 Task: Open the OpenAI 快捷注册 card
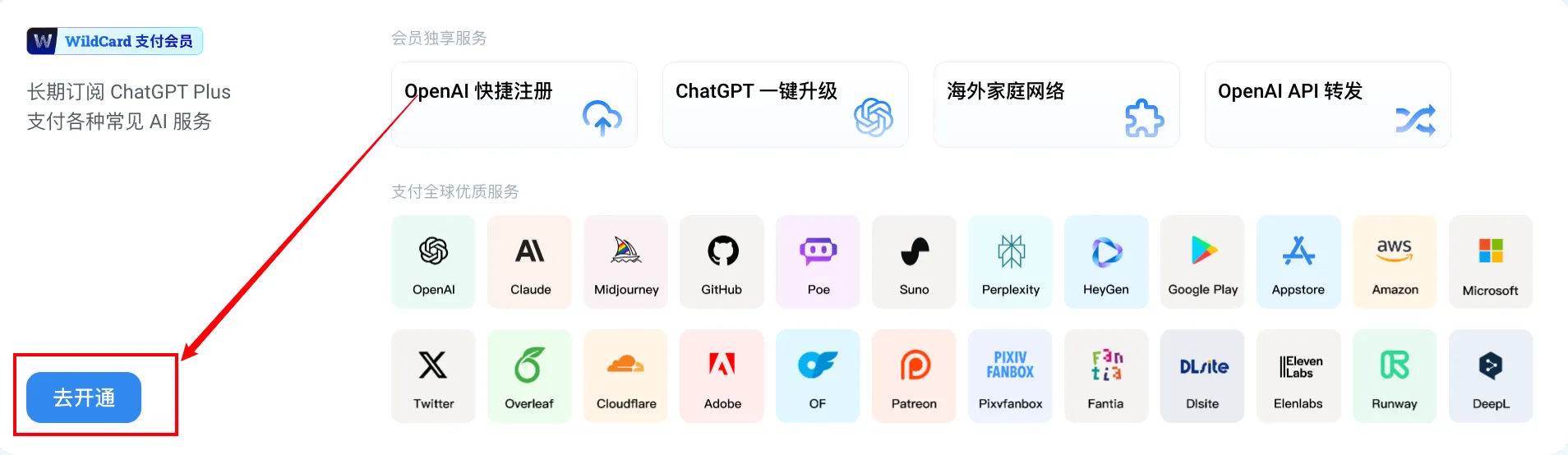click(x=514, y=105)
